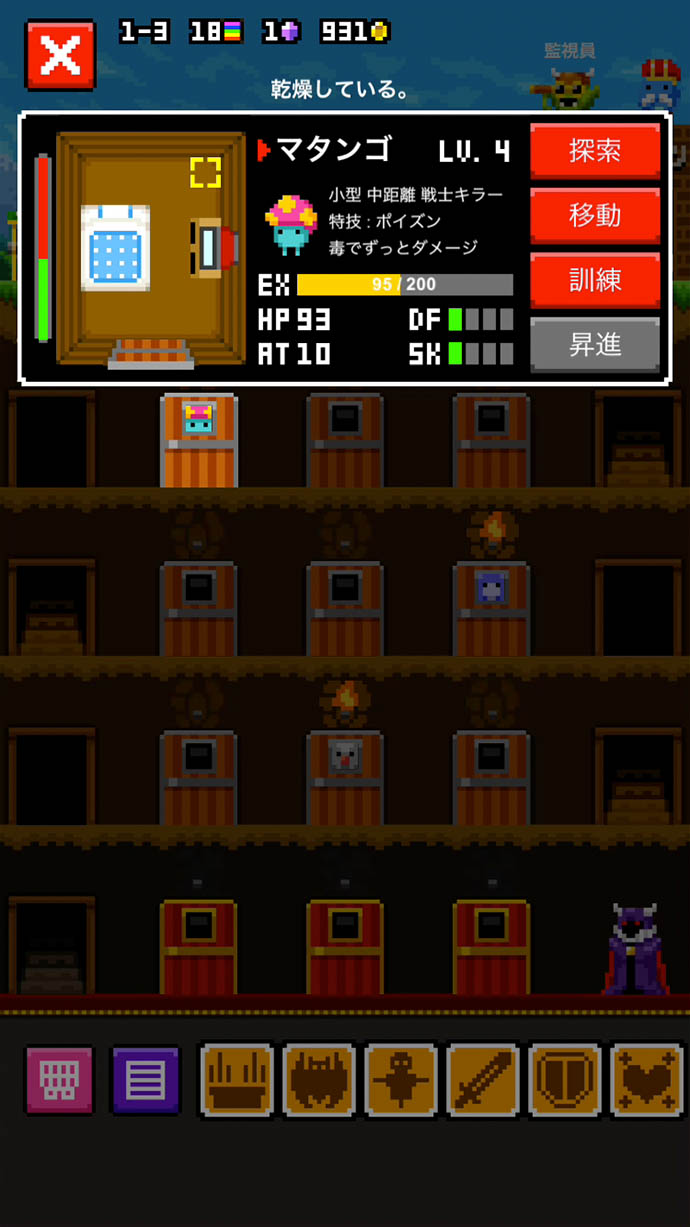Select the shield icon in the toolbar
The width and height of the screenshot is (690, 1227).
point(565,1080)
